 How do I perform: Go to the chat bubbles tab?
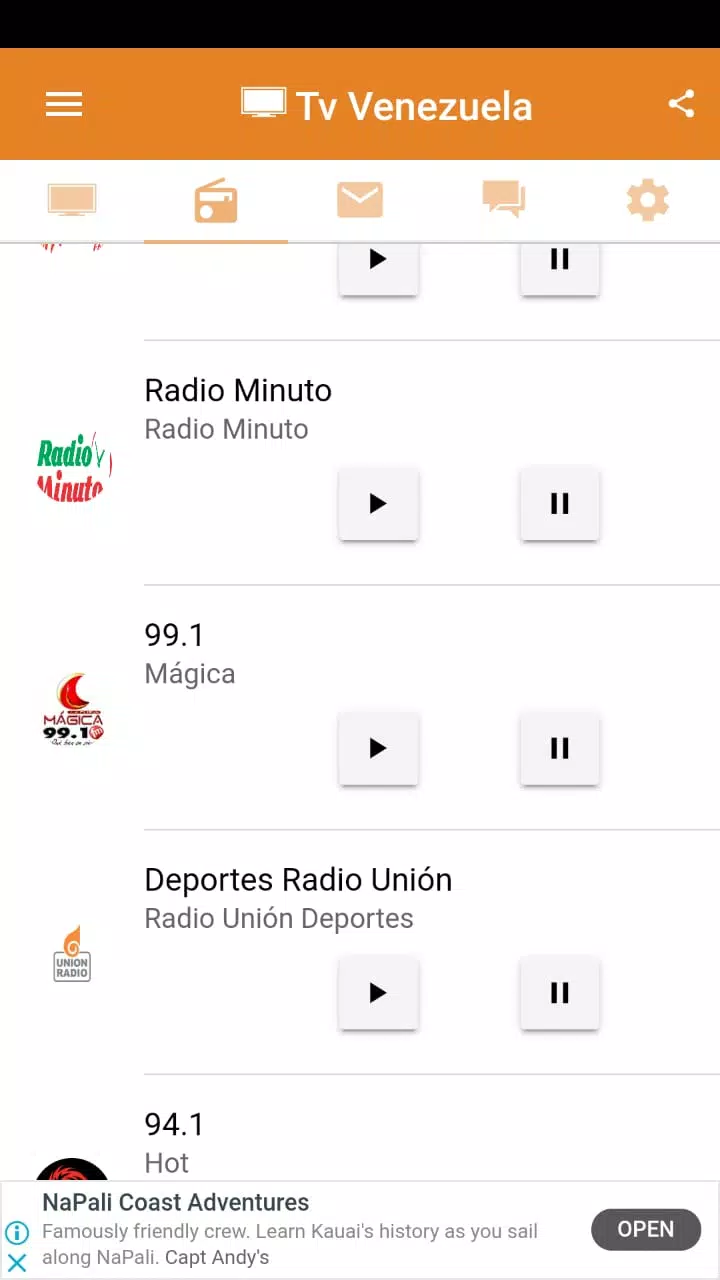tap(504, 201)
